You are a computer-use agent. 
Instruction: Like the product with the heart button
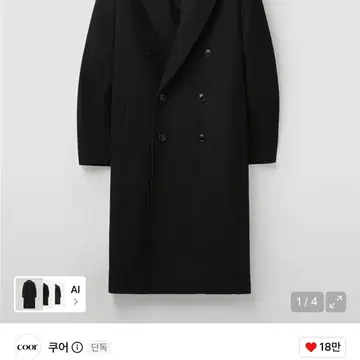pyautogui.click(x=322, y=347)
